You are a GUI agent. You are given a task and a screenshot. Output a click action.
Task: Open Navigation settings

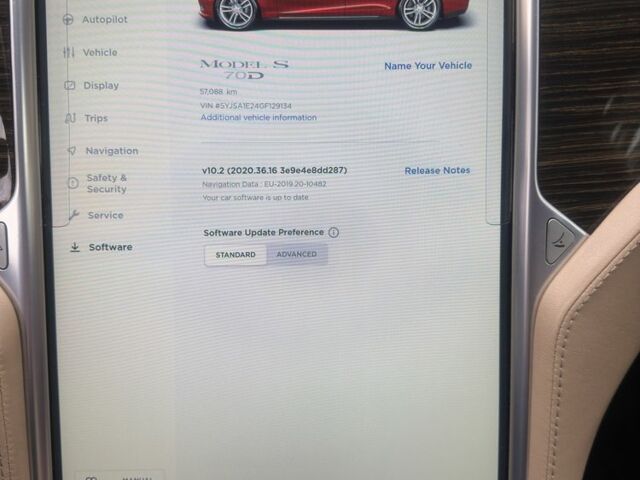coord(111,151)
